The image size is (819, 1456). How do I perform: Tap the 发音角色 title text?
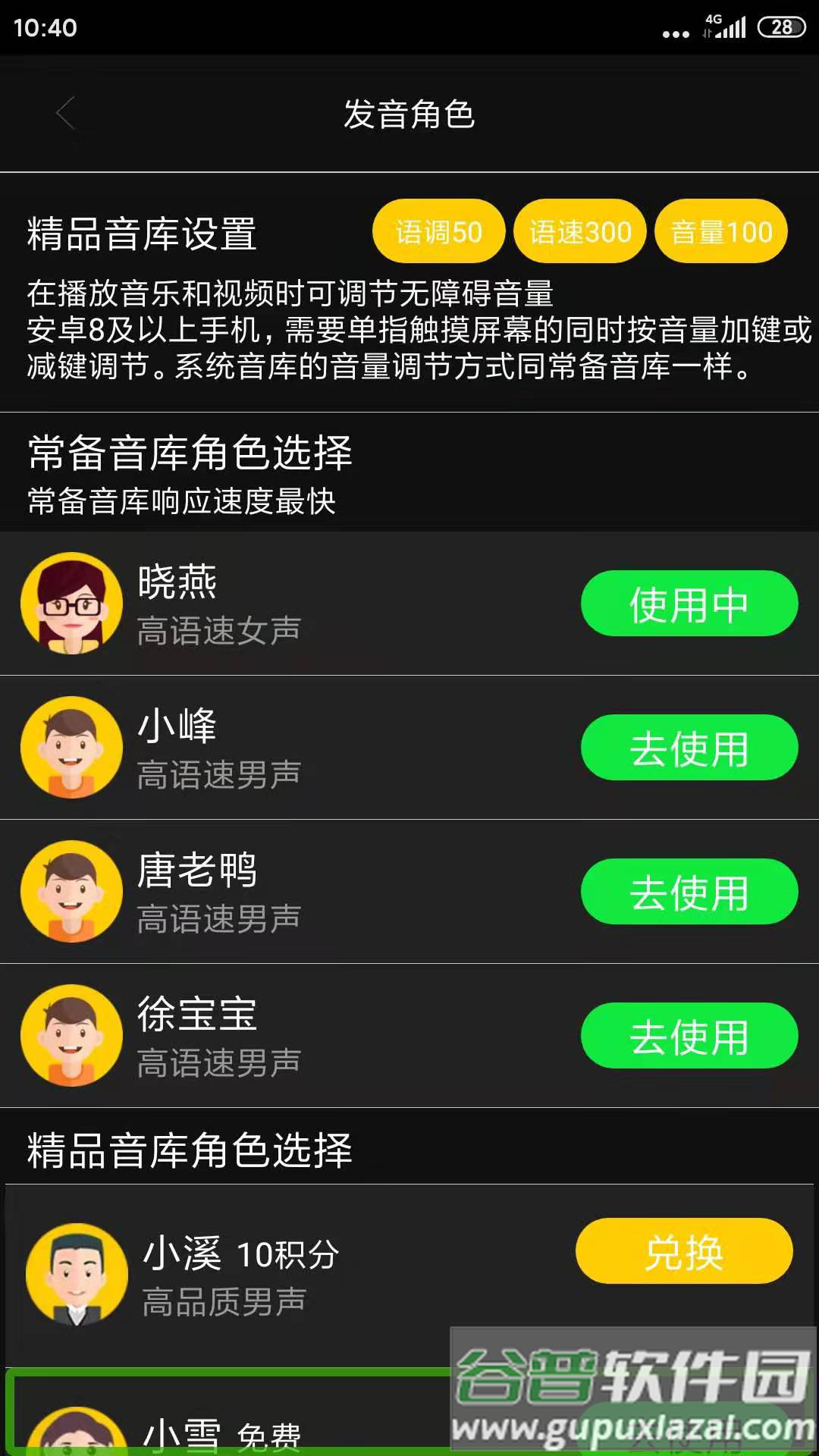[x=409, y=114]
